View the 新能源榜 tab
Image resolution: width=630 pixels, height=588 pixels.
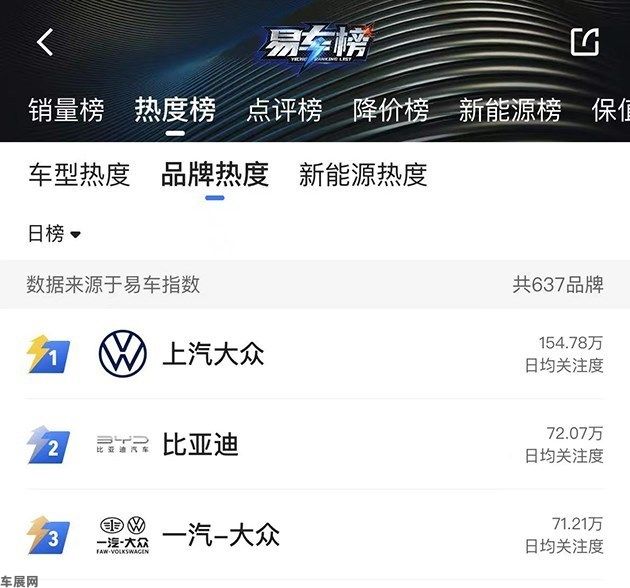tap(509, 110)
